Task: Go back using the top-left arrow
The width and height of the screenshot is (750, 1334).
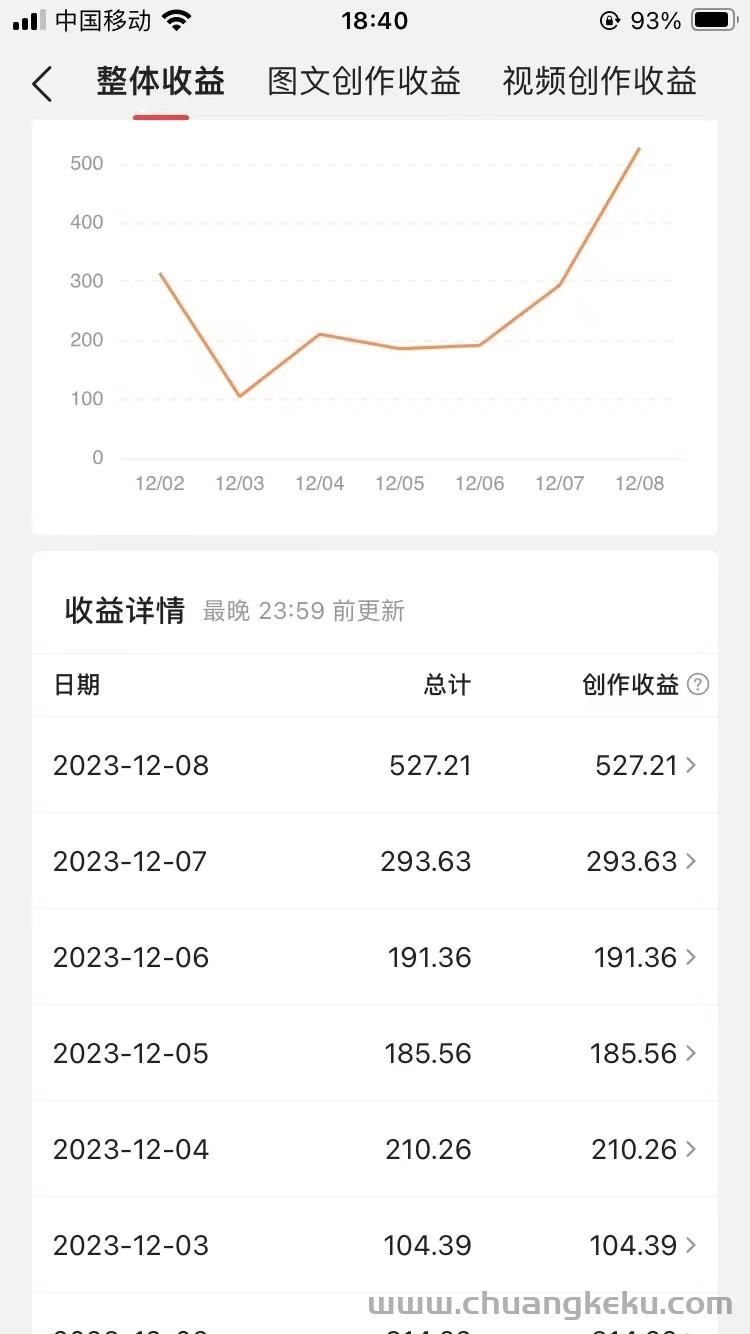Action: tap(42, 84)
